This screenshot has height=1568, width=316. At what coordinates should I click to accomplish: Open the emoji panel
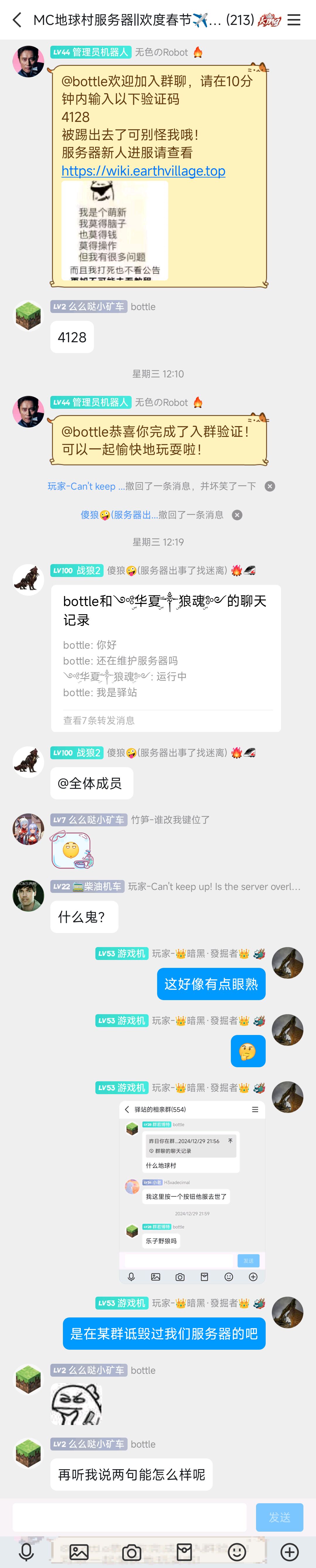point(237,1552)
